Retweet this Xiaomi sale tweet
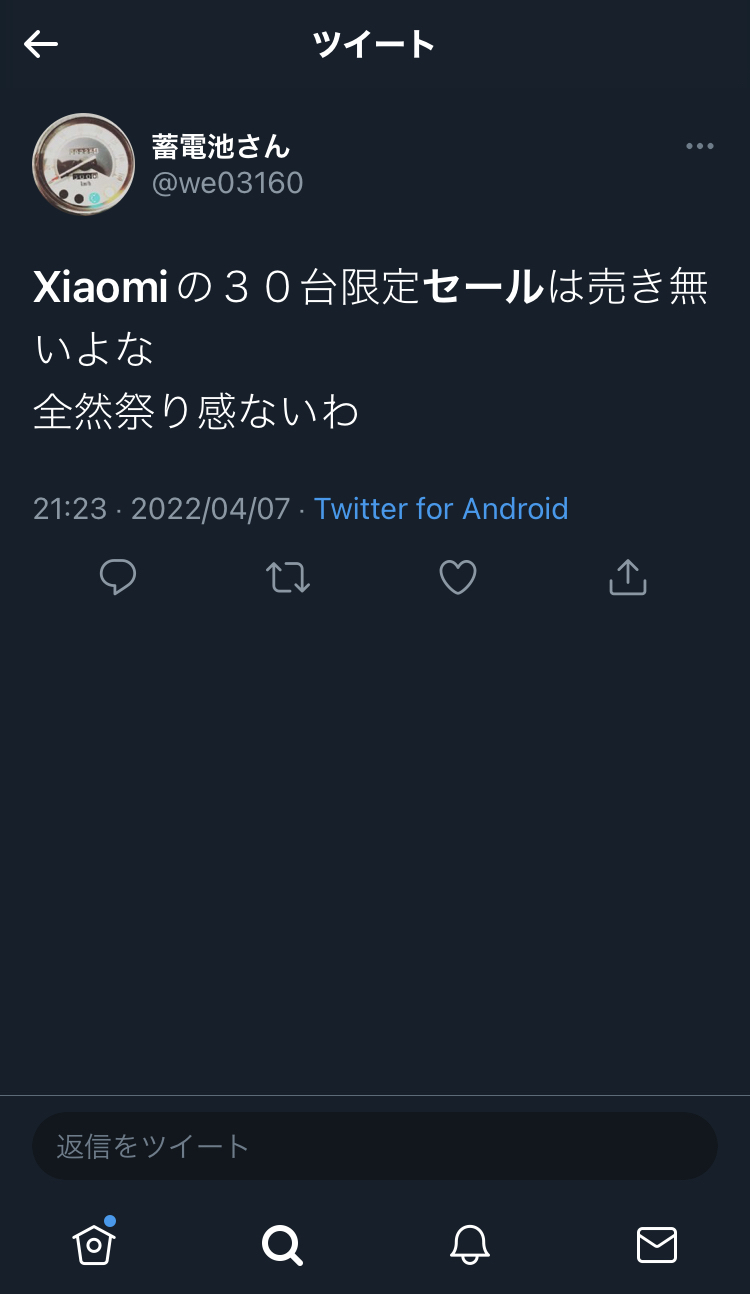The image size is (750, 1294). pyautogui.click(x=288, y=577)
